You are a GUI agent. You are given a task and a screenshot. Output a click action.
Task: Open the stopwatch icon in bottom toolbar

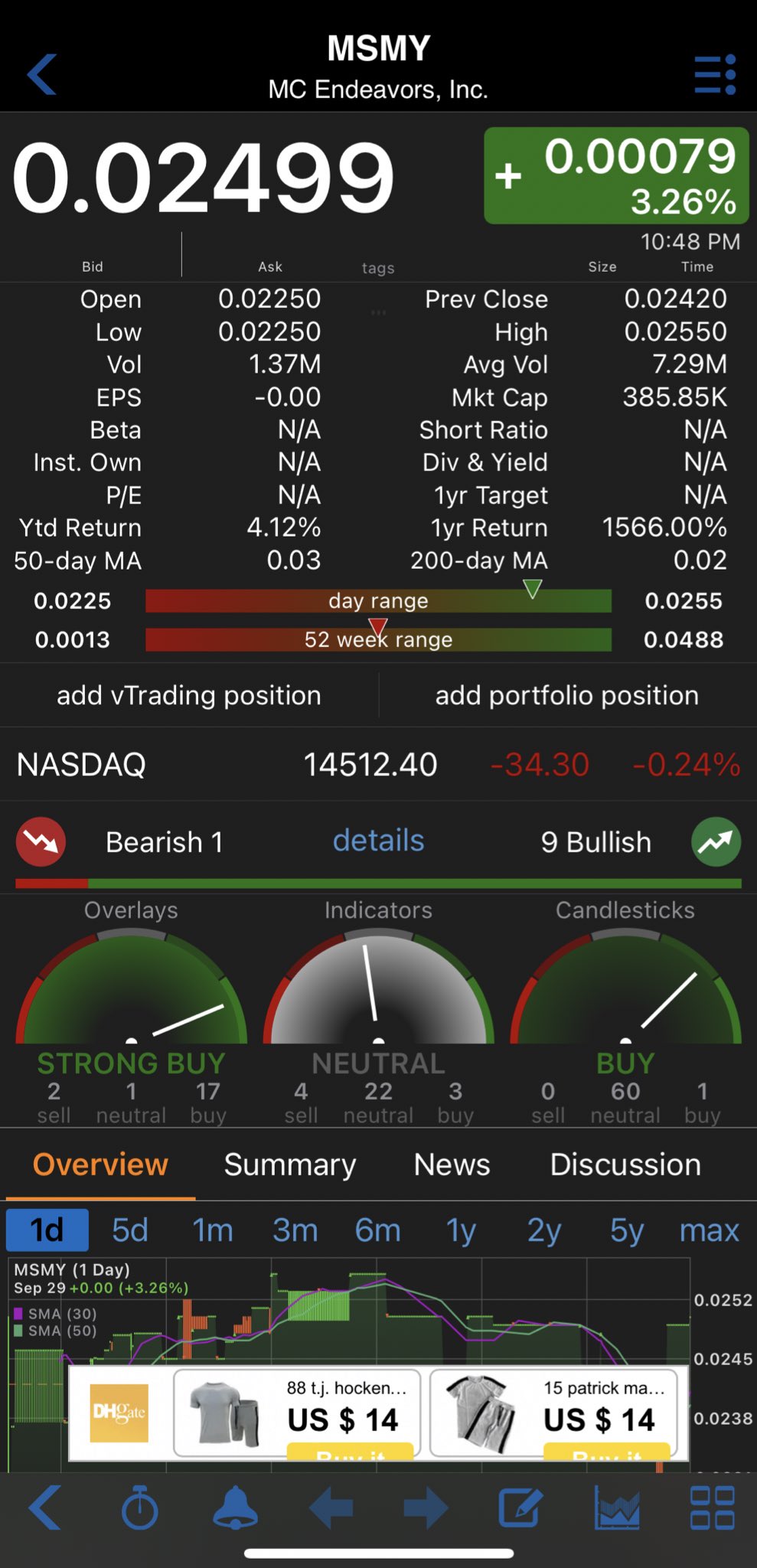[140, 1508]
